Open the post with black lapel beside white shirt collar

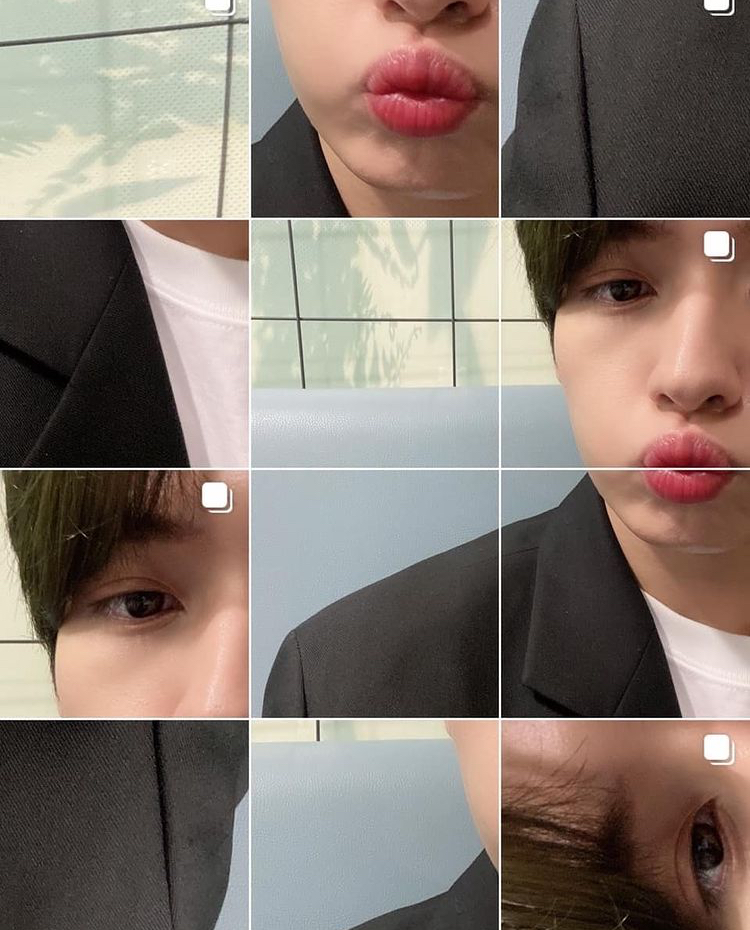click(x=124, y=343)
